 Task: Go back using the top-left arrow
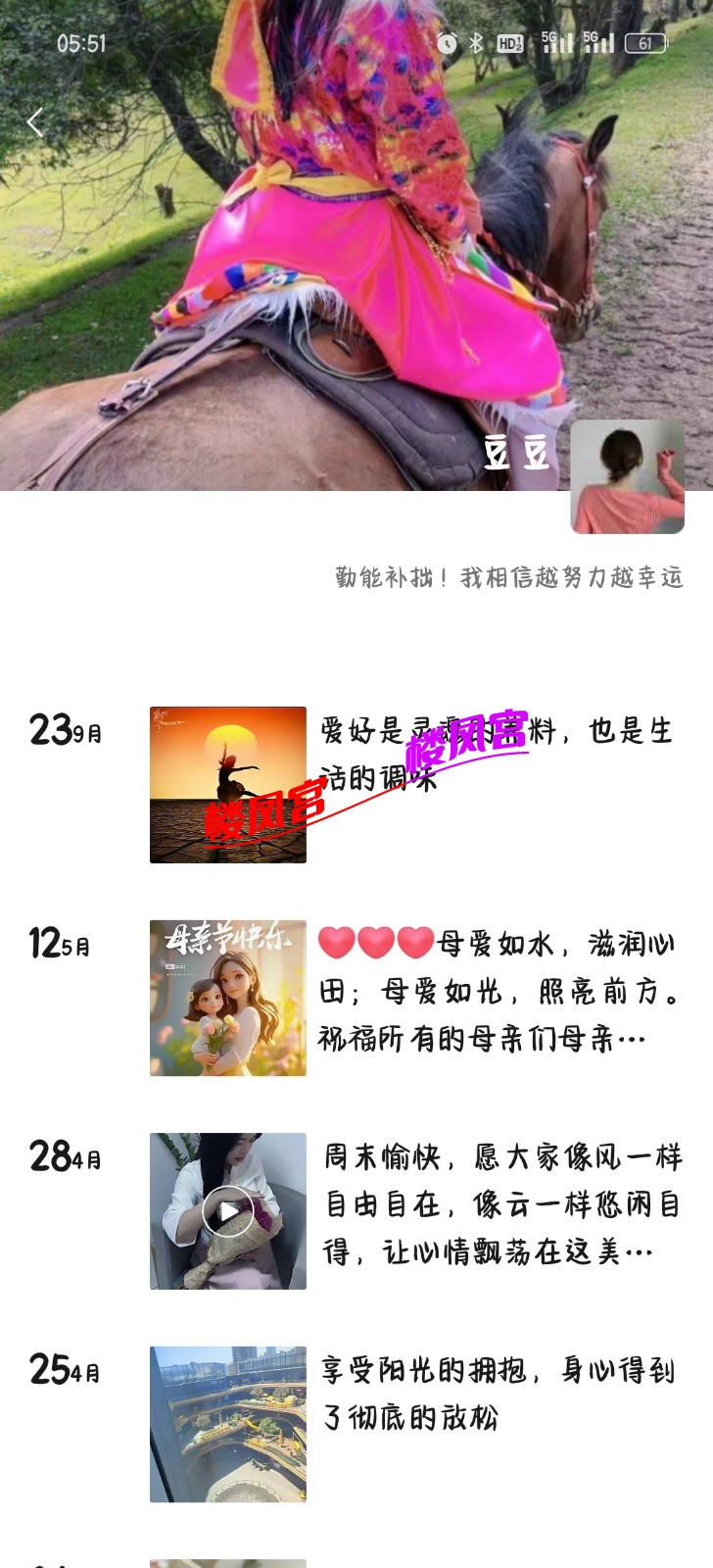click(35, 122)
